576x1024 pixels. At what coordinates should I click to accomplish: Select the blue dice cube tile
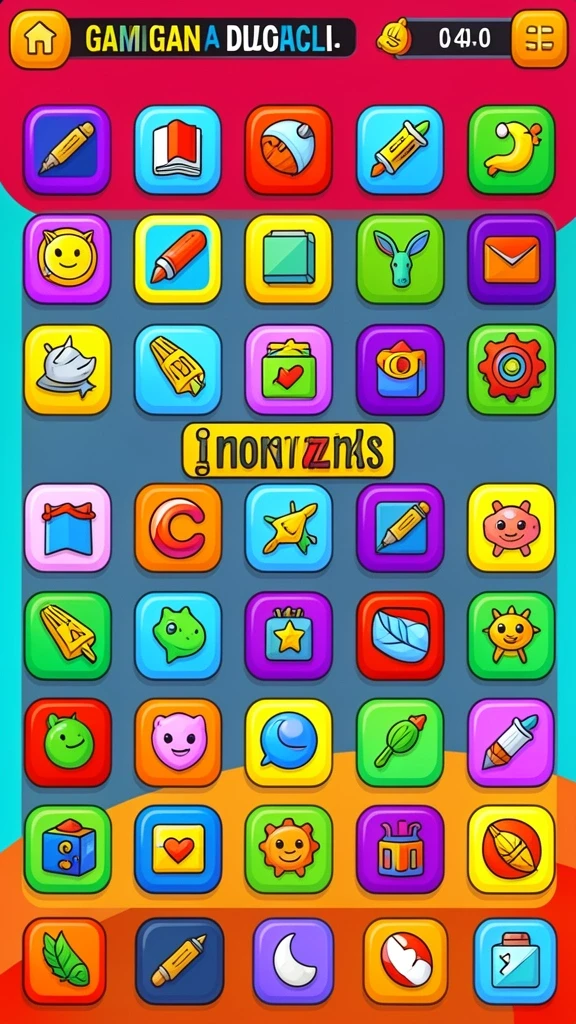coord(67,849)
